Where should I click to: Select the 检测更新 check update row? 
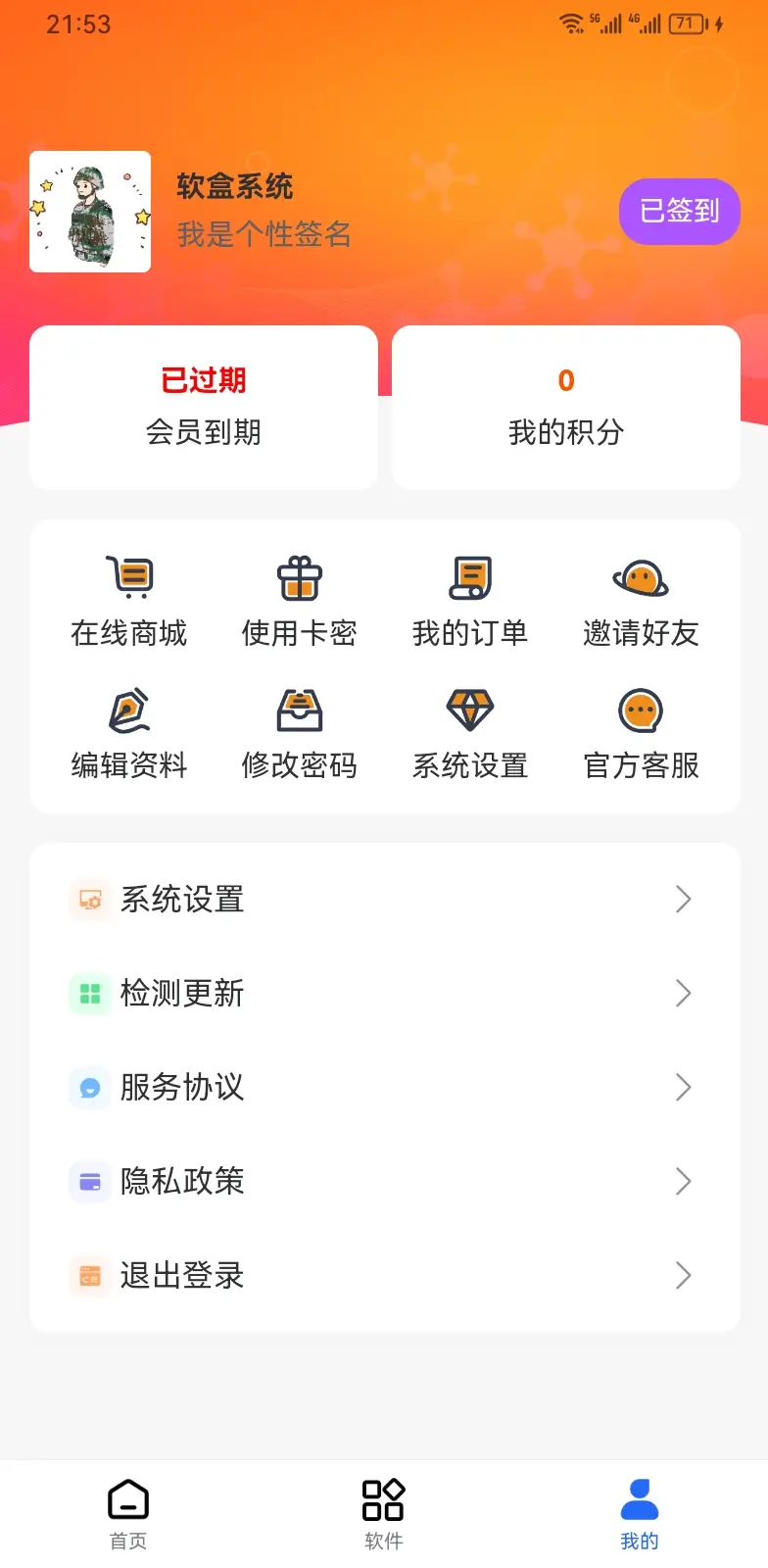click(384, 993)
